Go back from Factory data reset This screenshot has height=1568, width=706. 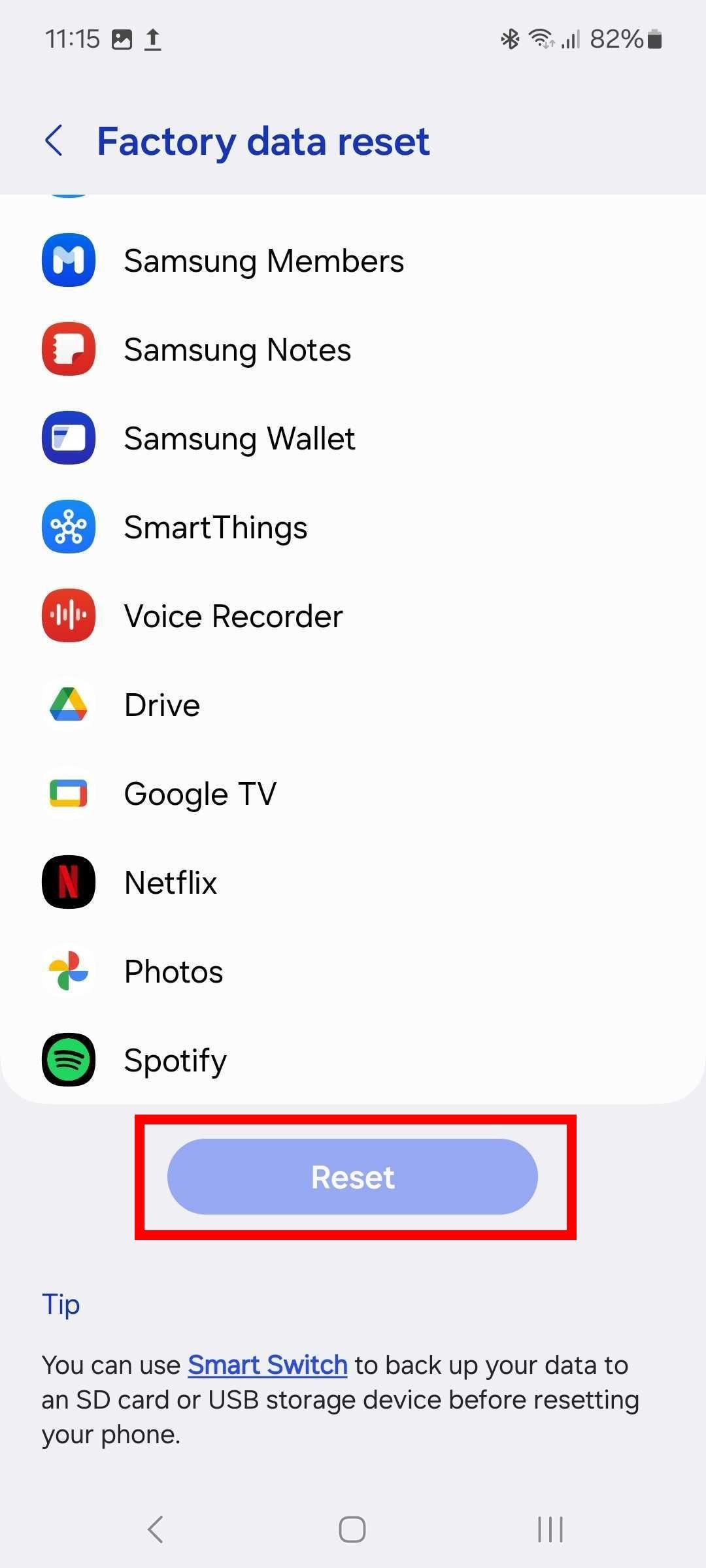54,141
